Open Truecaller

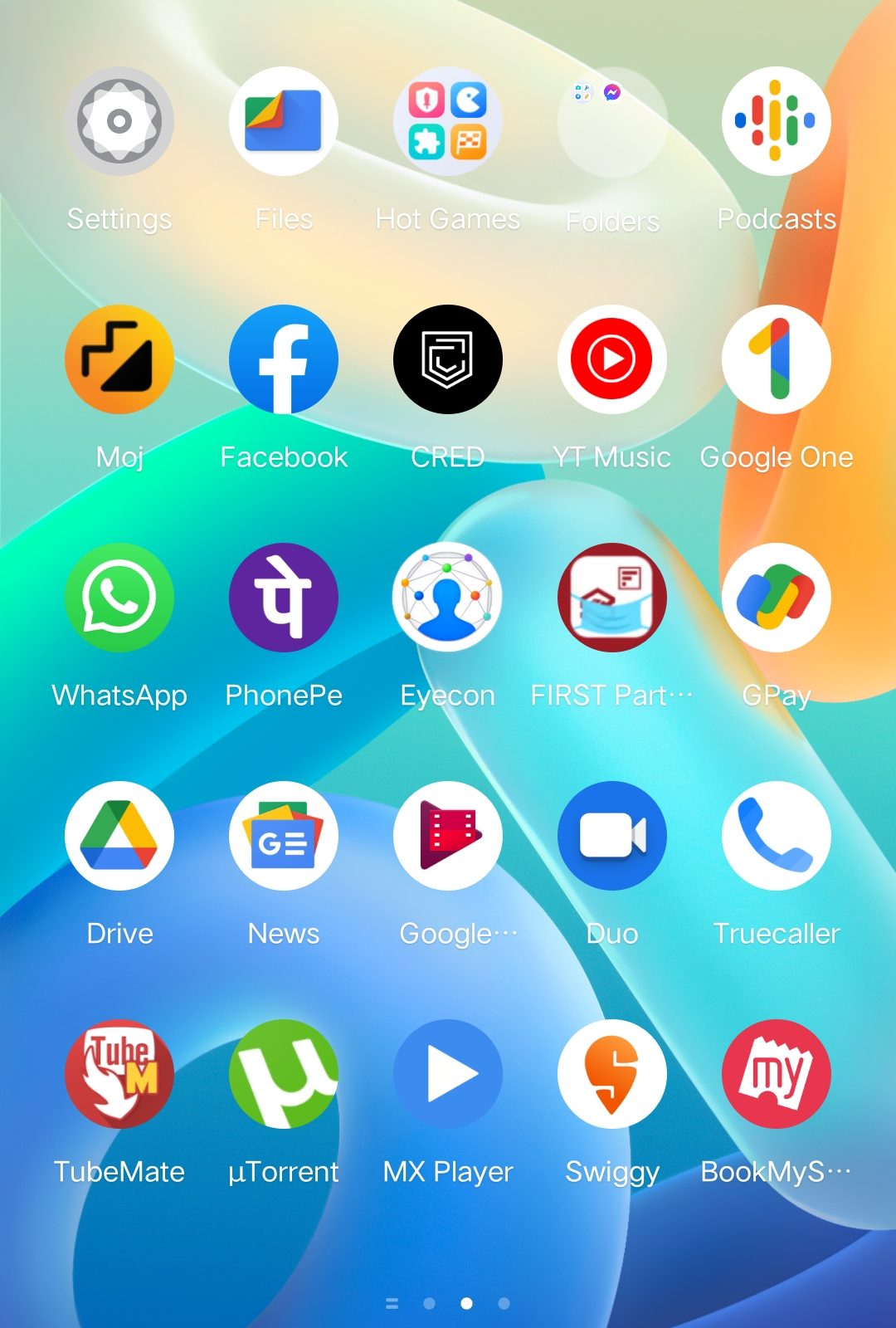click(x=777, y=836)
